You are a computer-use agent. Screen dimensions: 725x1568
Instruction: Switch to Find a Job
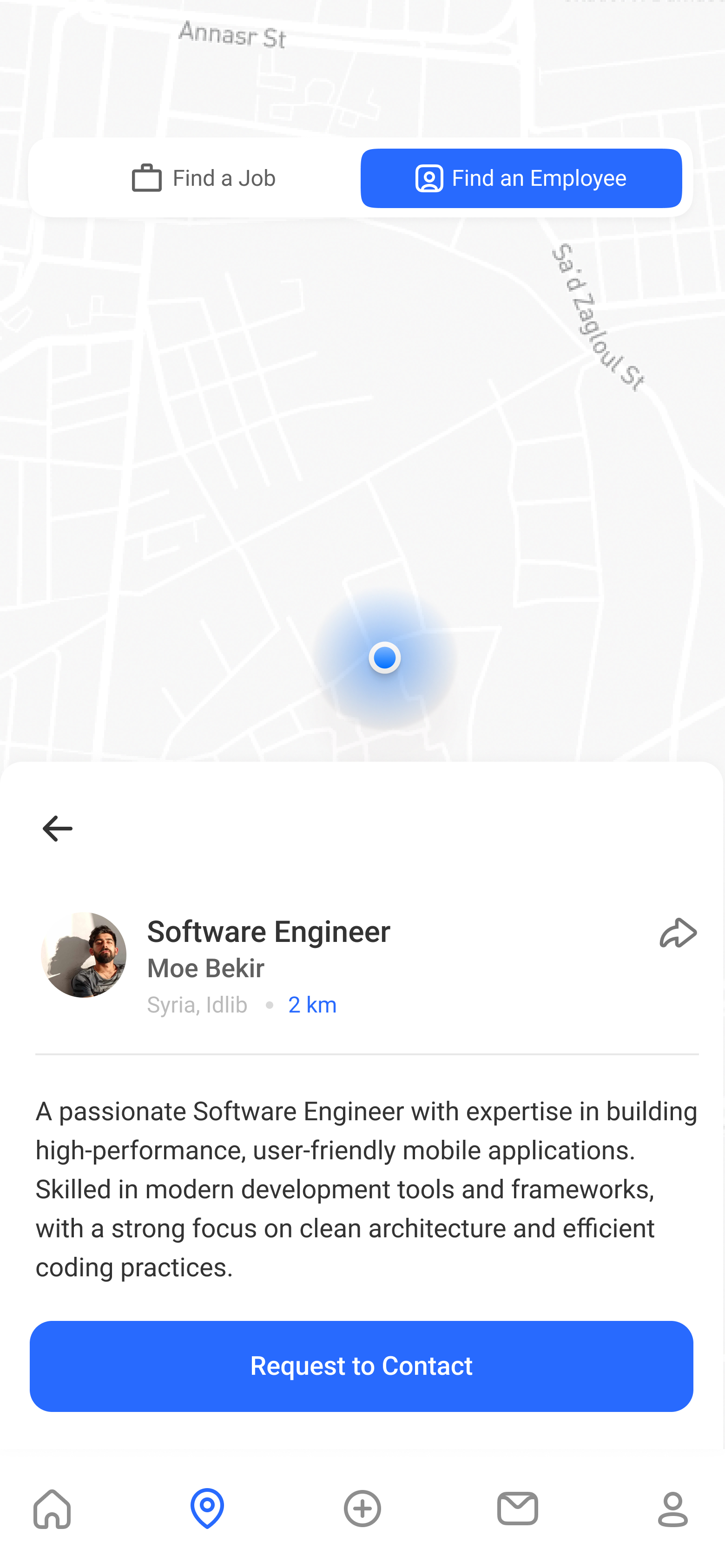point(204,178)
